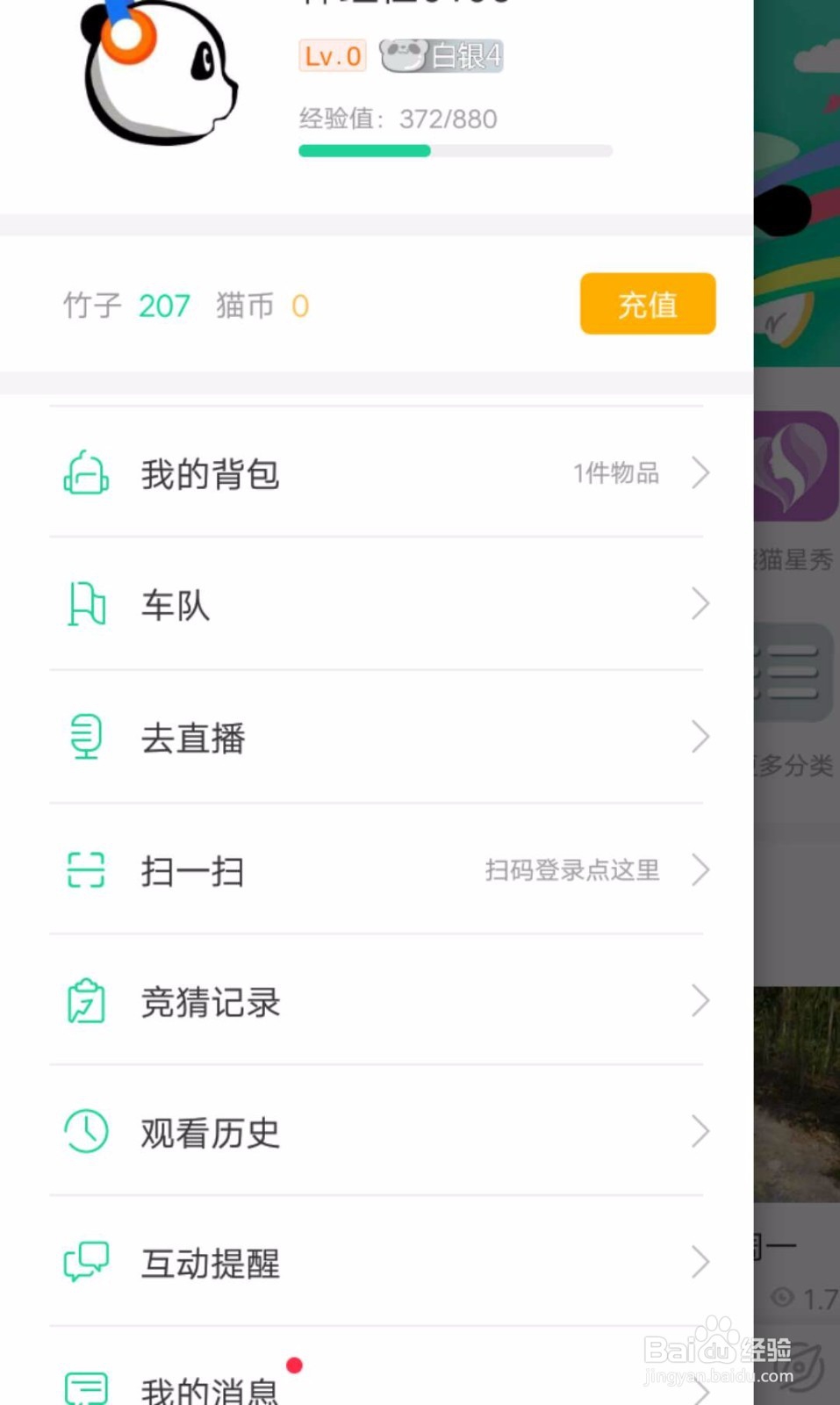Expand the 观看历史 row chevron
840x1405 pixels.
click(700, 1132)
